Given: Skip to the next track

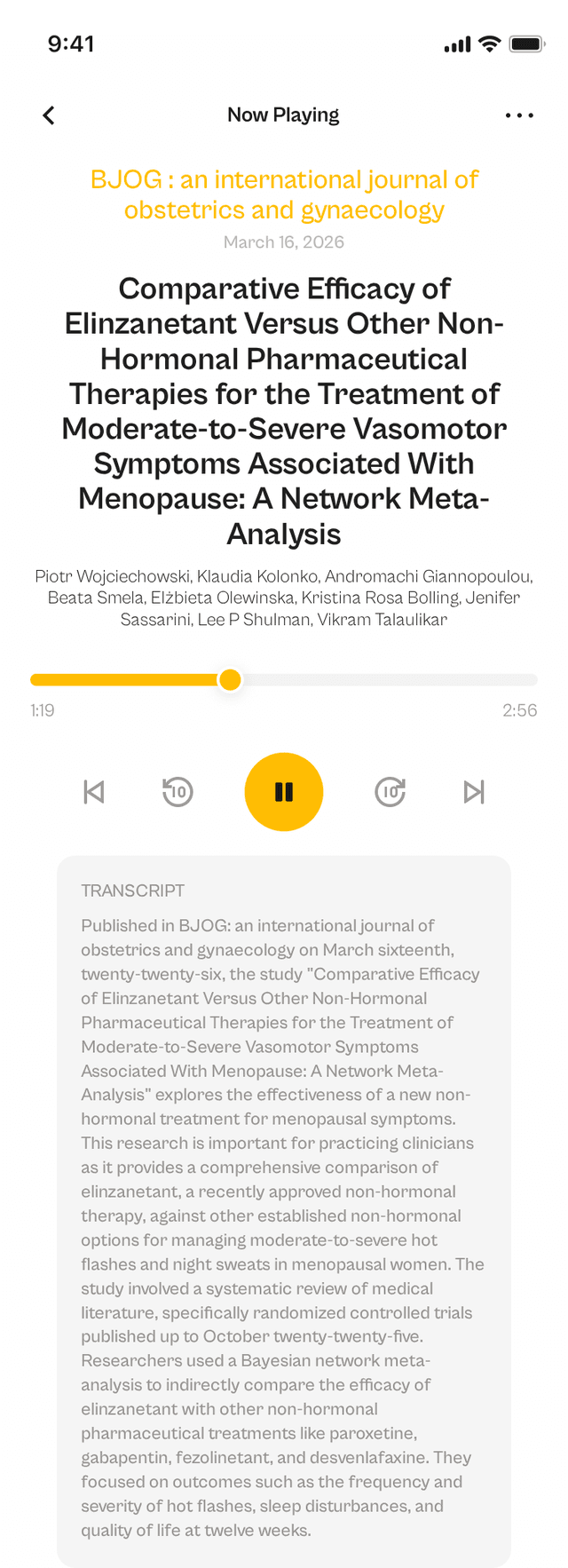Looking at the screenshot, I should tap(474, 791).
